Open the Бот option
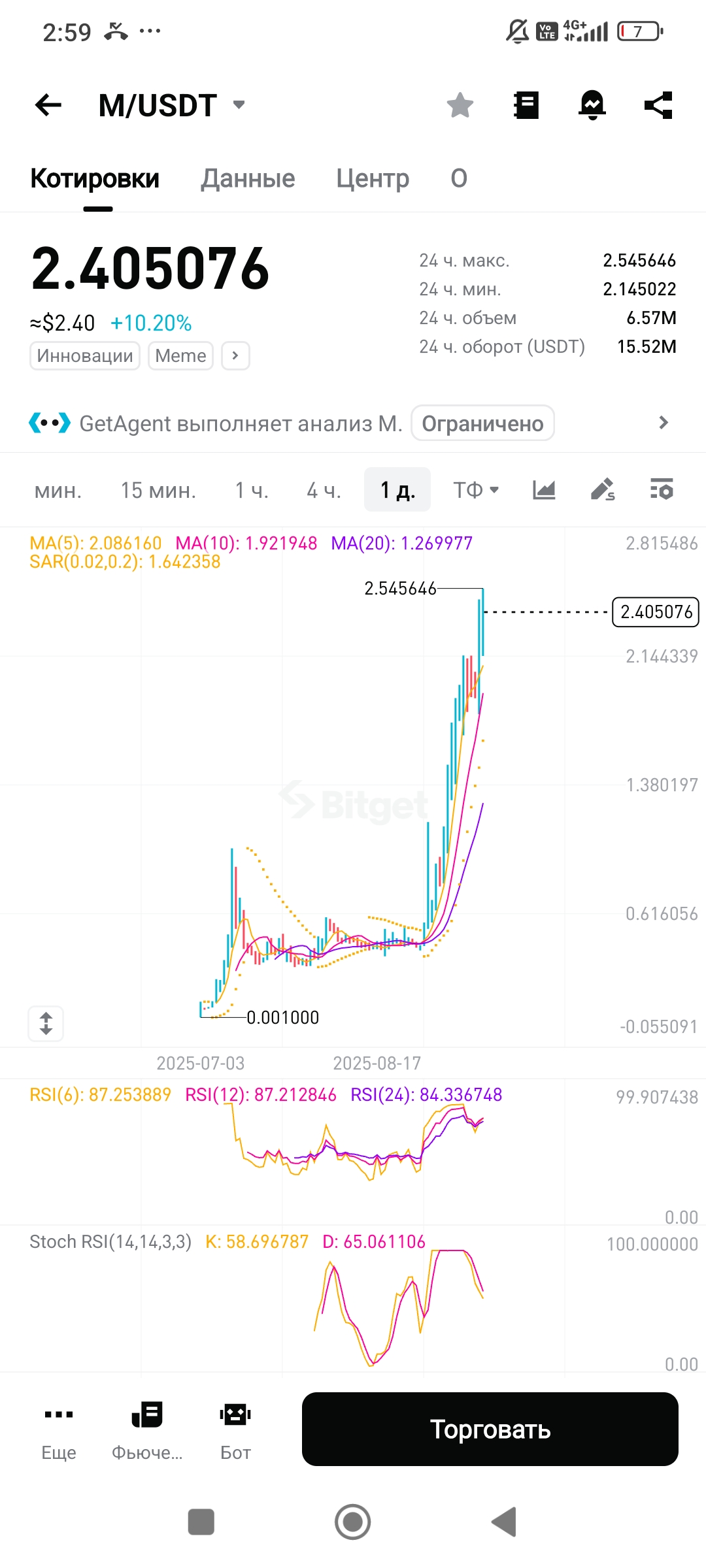The height and width of the screenshot is (1568, 706). [x=235, y=1429]
